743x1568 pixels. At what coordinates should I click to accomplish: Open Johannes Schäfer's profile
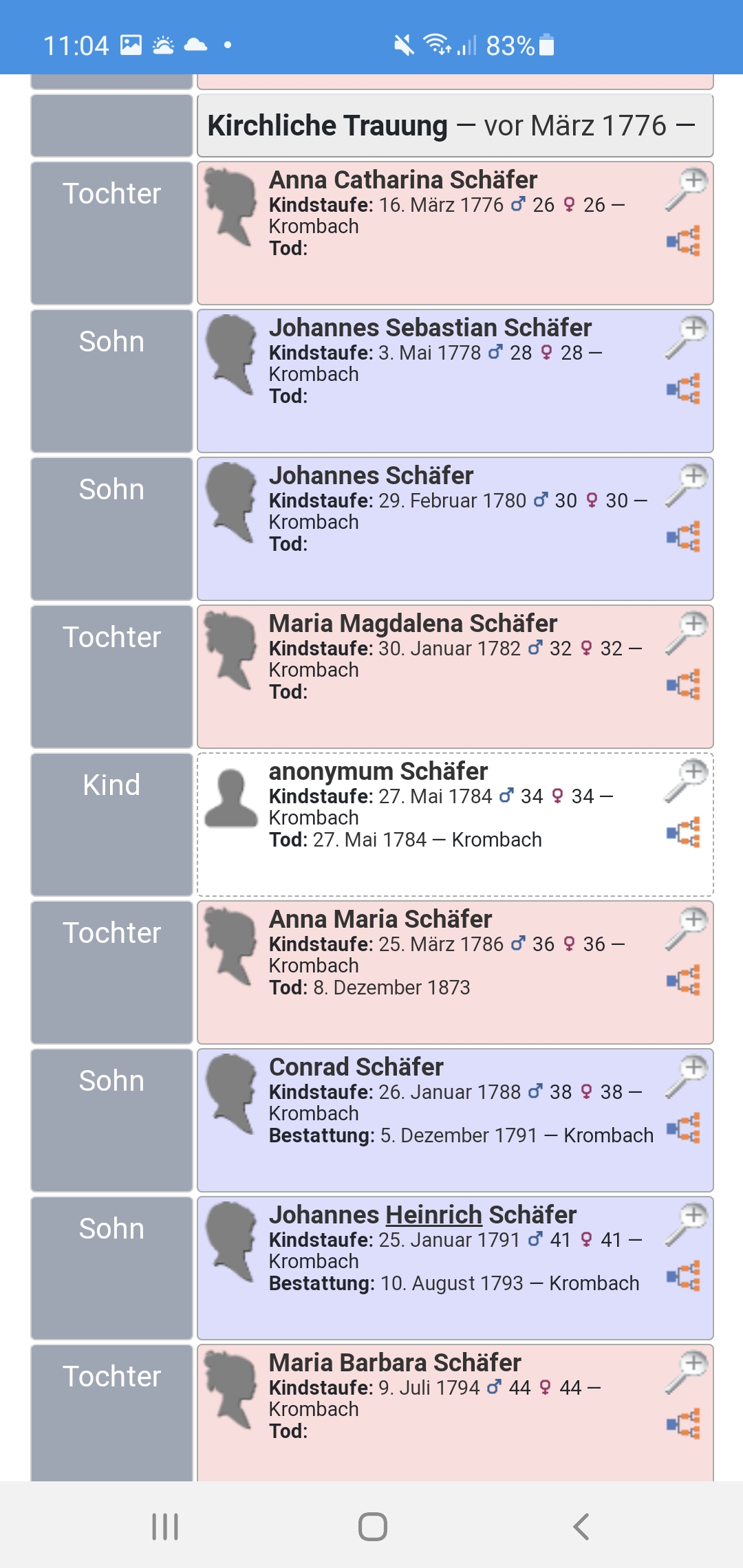click(371, 476)
